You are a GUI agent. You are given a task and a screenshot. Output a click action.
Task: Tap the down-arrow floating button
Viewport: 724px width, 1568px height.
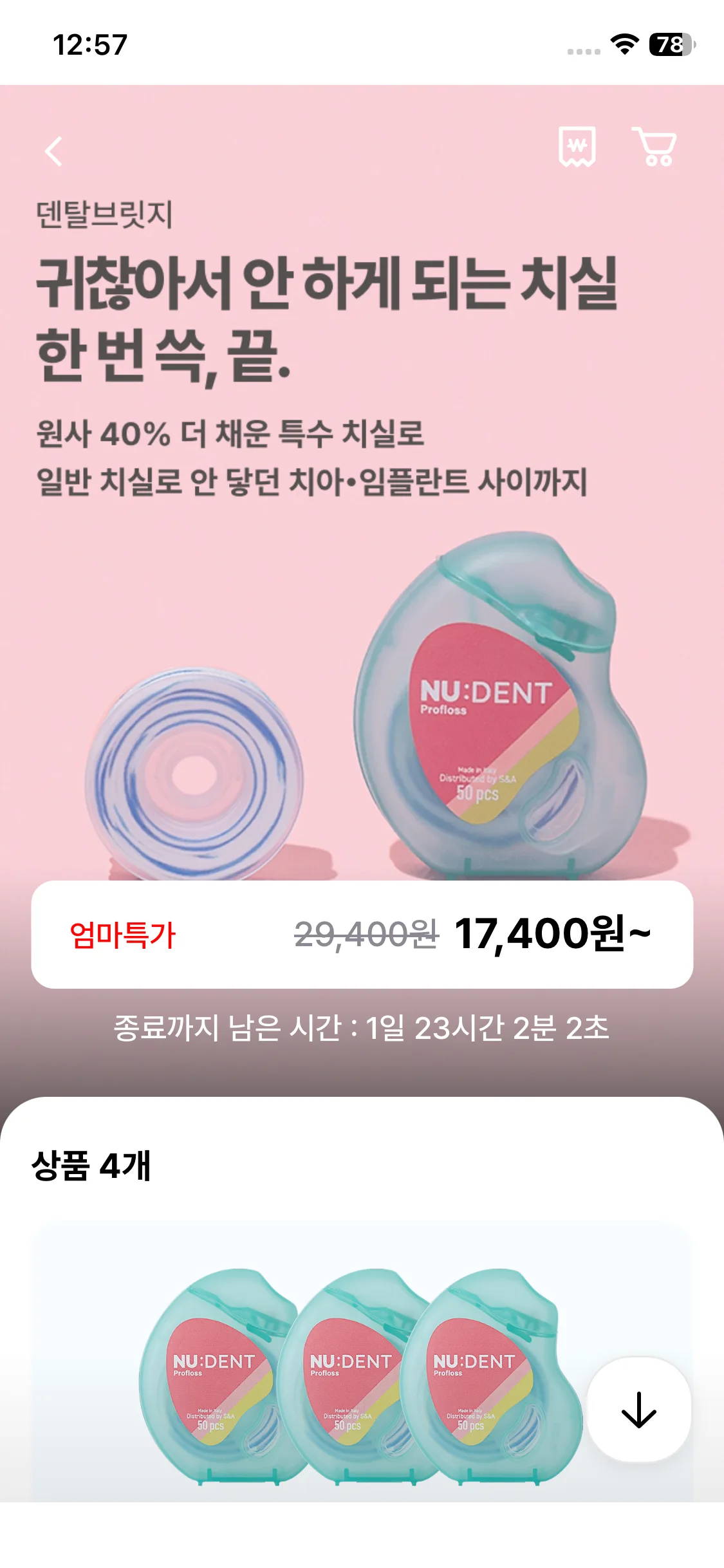click(638, 1410)
